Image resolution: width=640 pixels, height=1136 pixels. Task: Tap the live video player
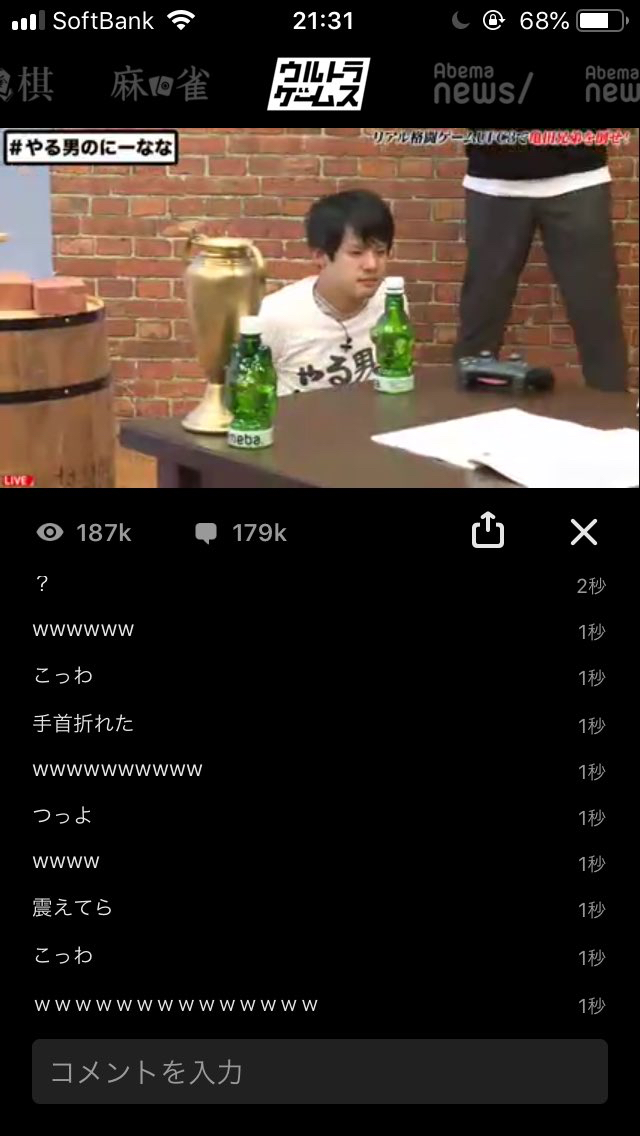click(320, 308)
